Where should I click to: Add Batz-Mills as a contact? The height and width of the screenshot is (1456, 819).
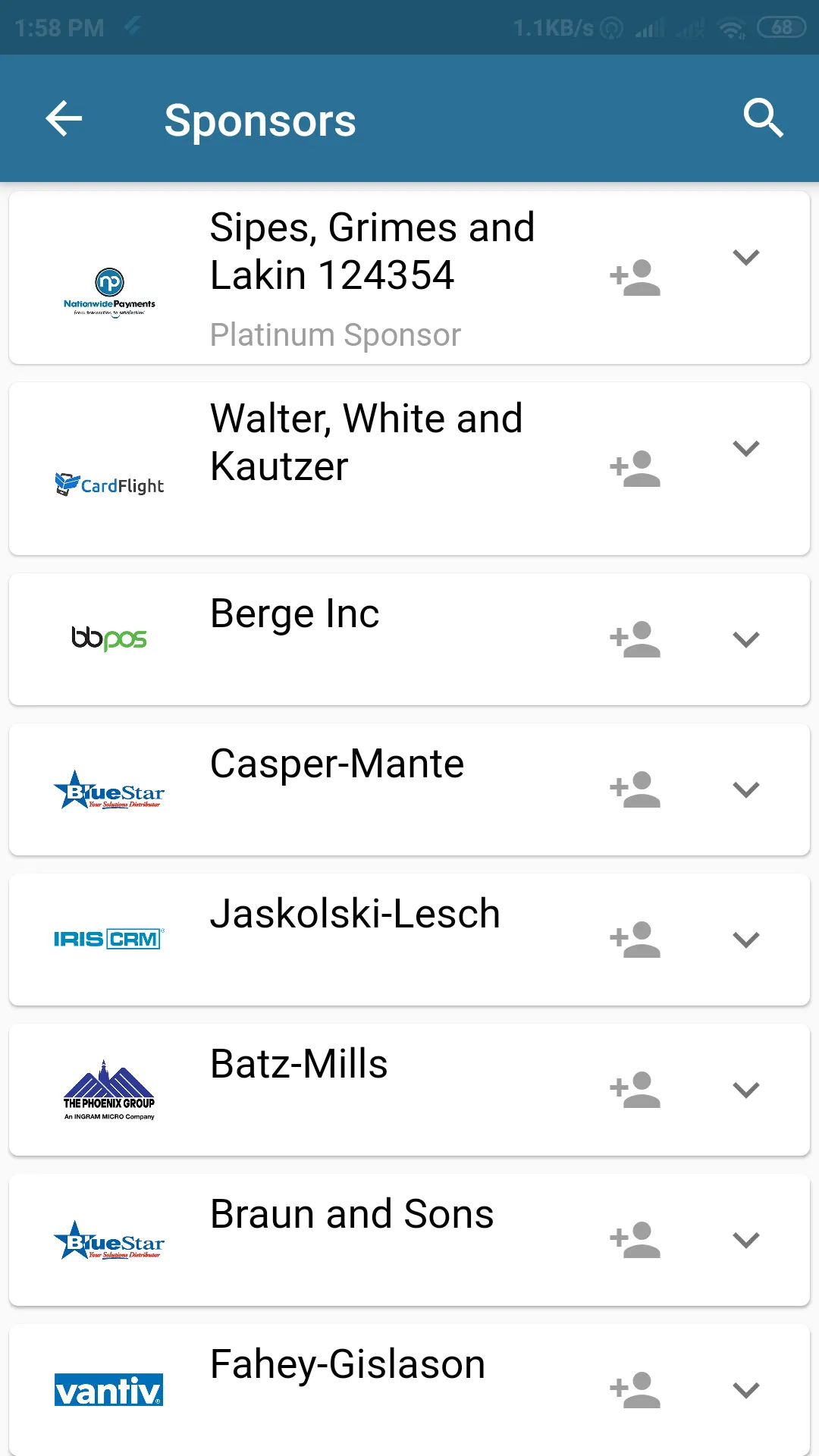(x=635, y=1090)
